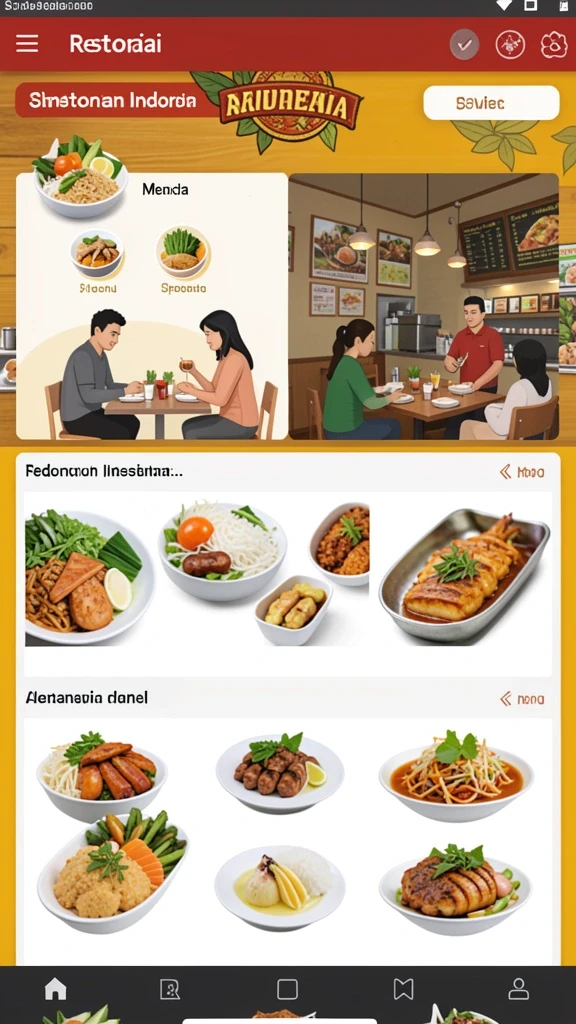The width and height of the screenshot is (576, 1024).
Task: Go to the Home tab in the bottom bar
Action: (x=56, y=989)
